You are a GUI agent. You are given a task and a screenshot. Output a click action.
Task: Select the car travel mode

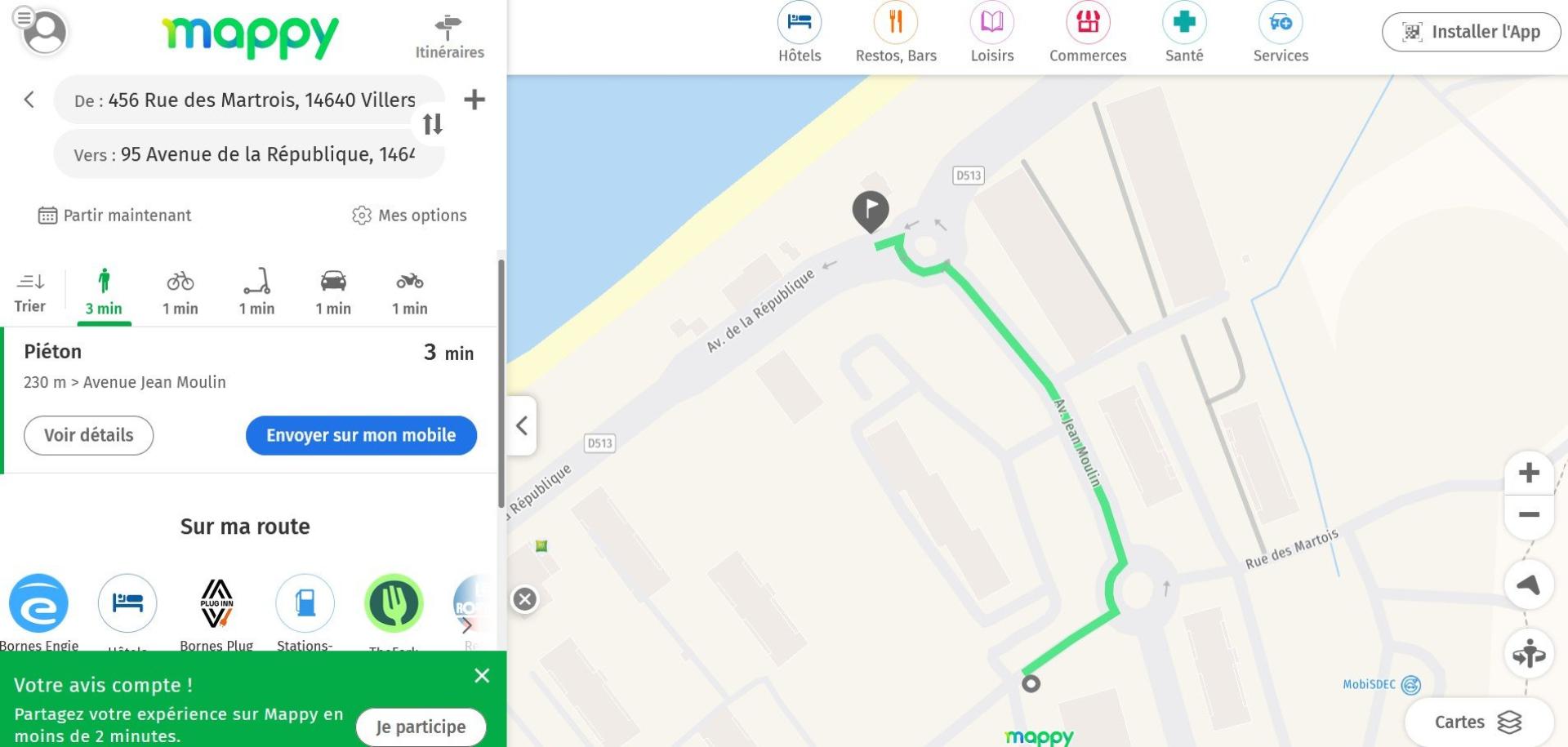pos(333,293)
